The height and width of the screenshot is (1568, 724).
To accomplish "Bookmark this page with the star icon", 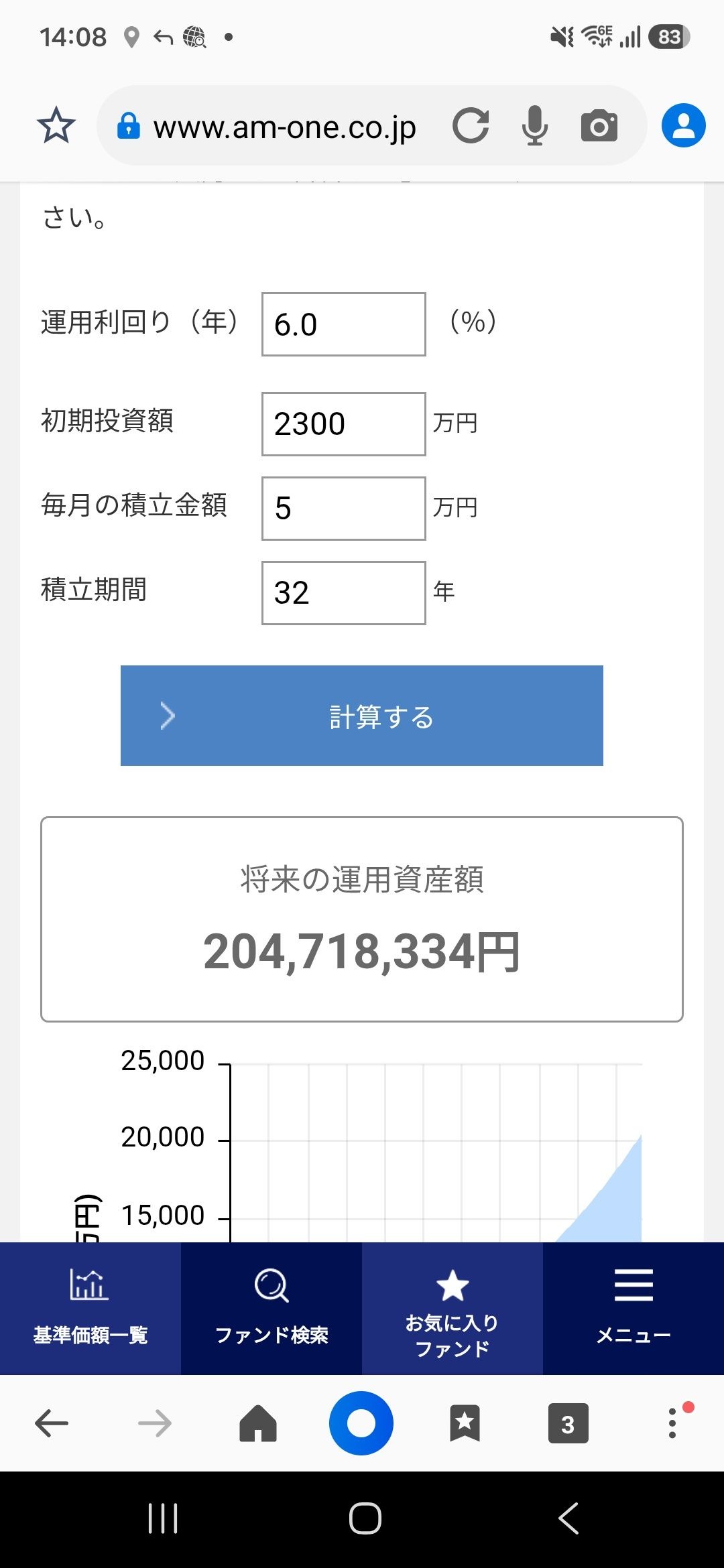I will pyautogui.click(x=56, y=125).
